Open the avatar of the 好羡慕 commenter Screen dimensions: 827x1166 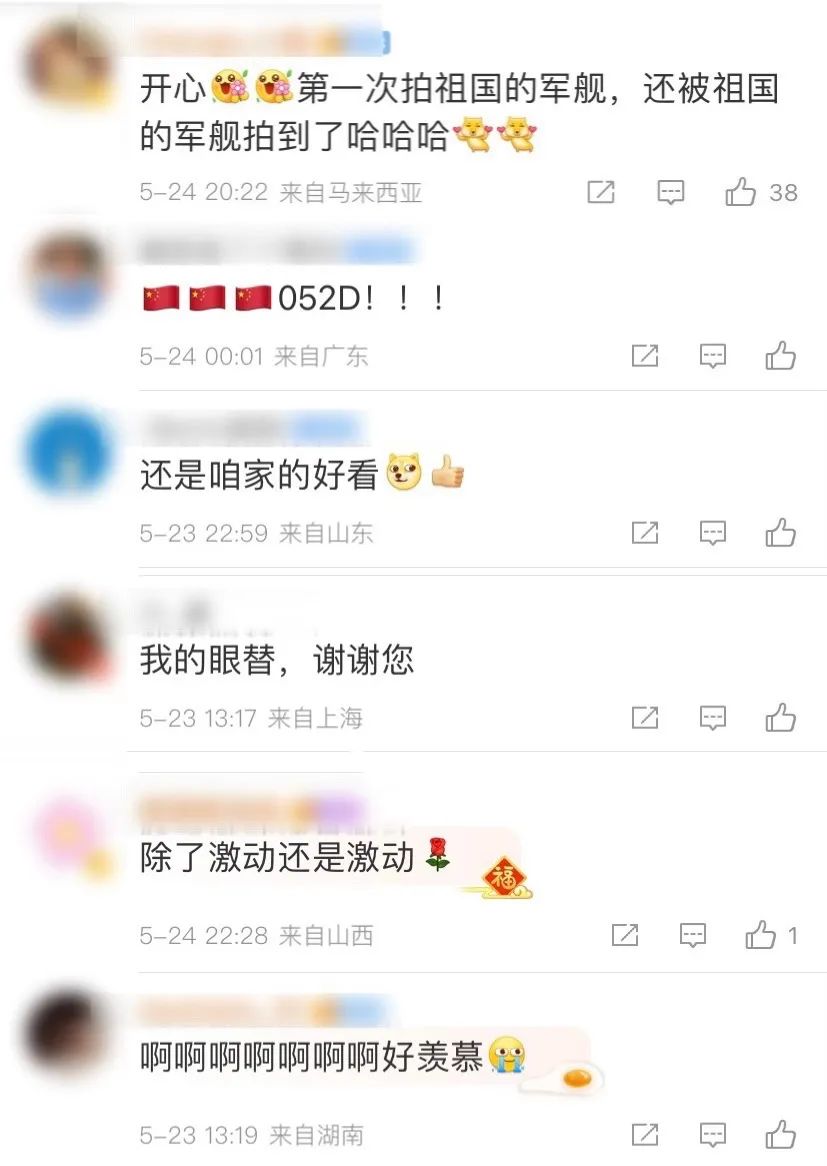pyautogui.click(x=68, y=1030)
